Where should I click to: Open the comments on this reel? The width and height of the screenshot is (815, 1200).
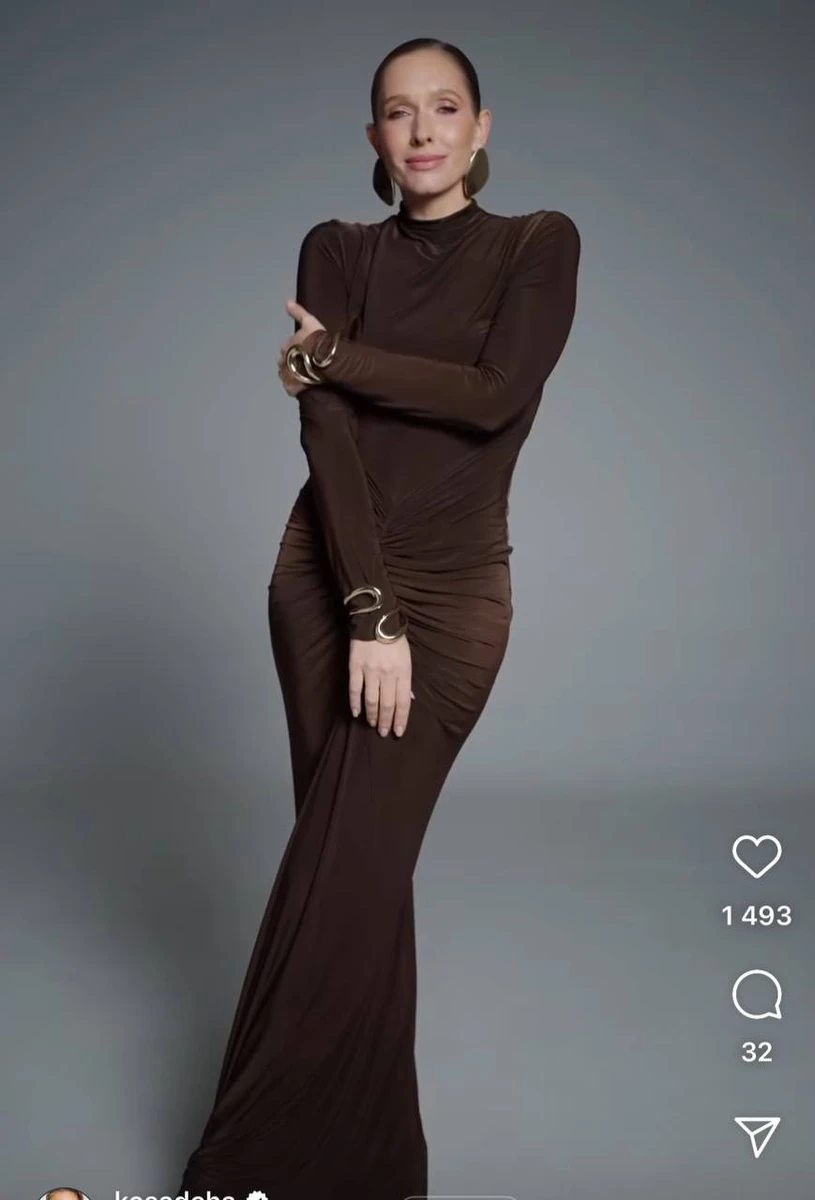756,994
